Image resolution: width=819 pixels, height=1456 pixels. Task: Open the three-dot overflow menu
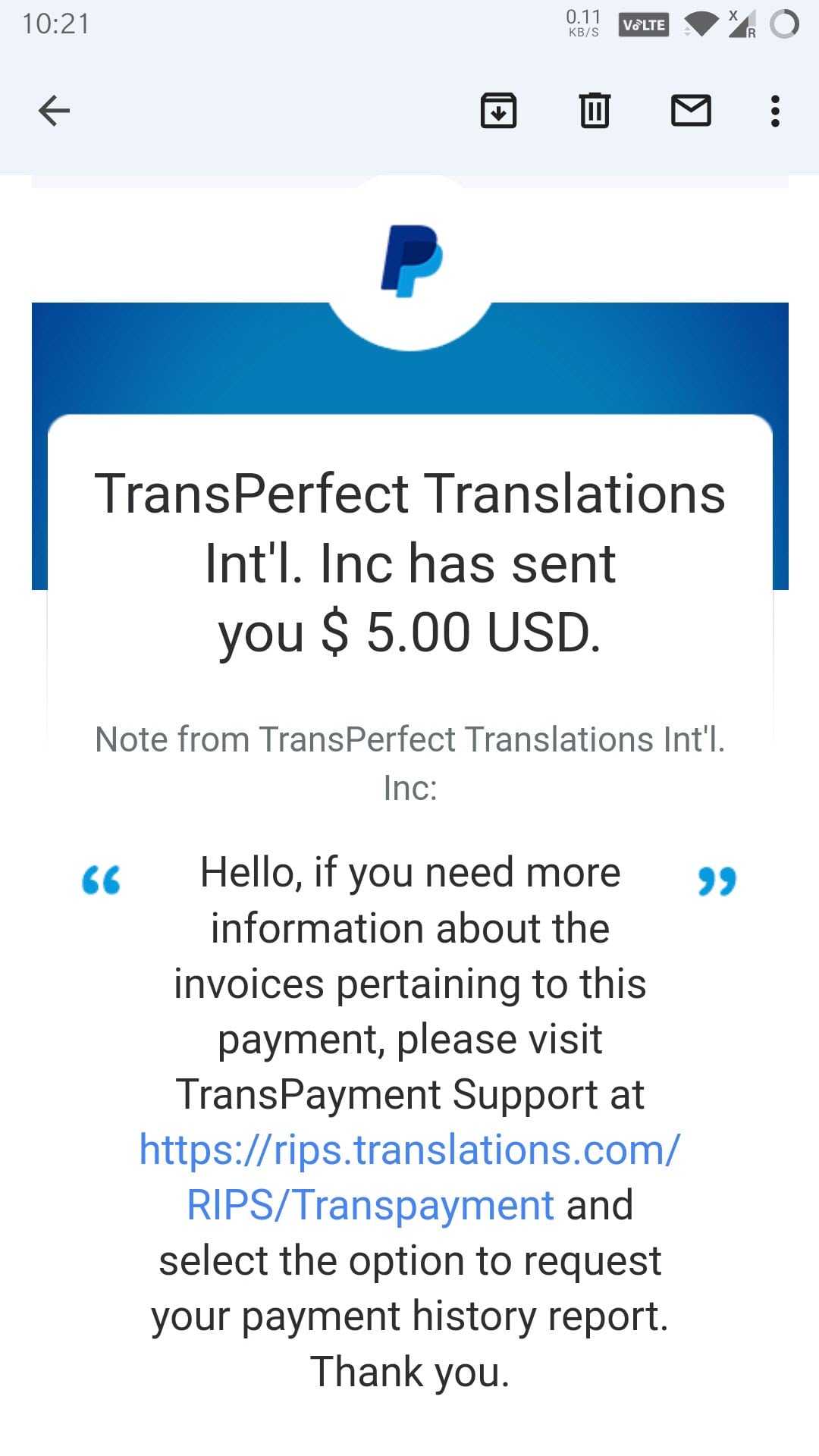[774, 111]
